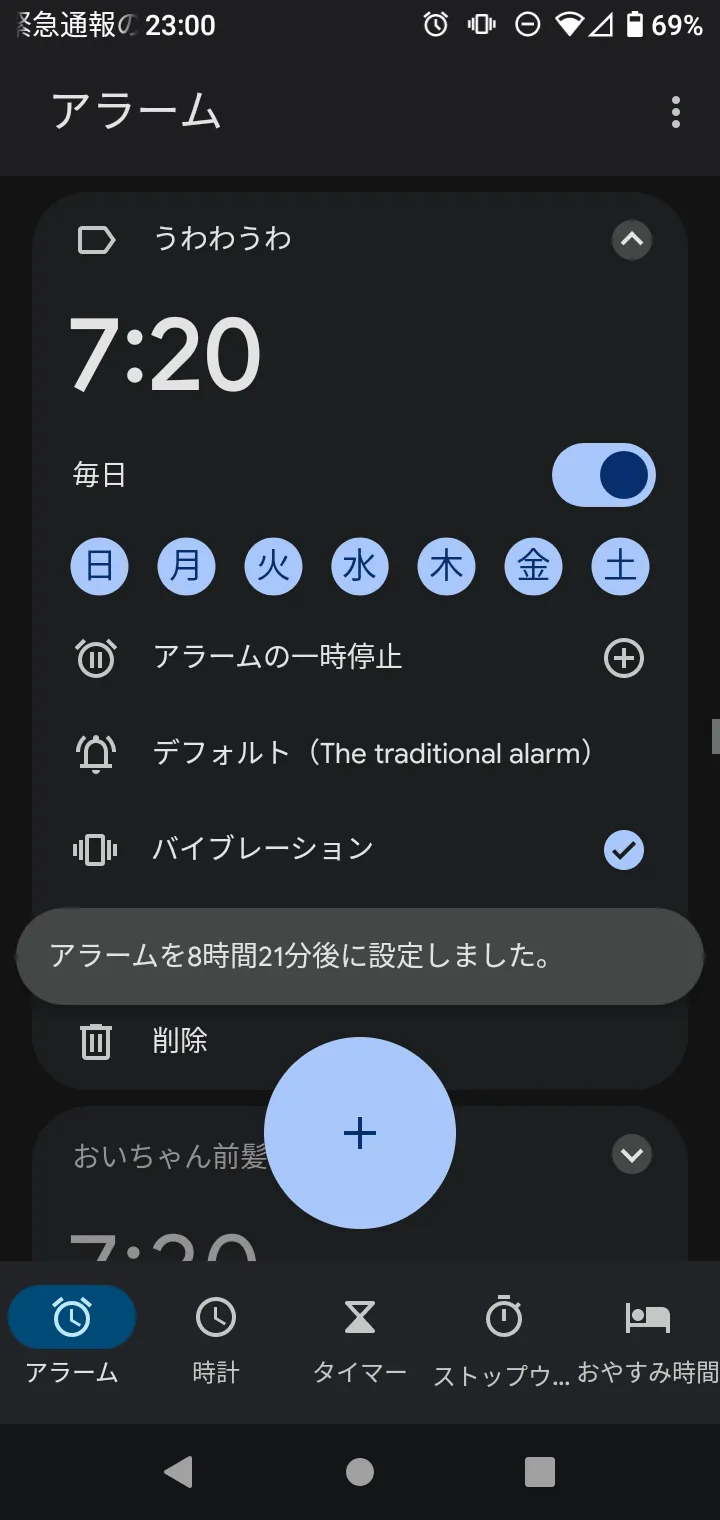Turn off the 毎日 alarm switch
The height and width of the screenshot is (1520, 720).
click(603, 474)
